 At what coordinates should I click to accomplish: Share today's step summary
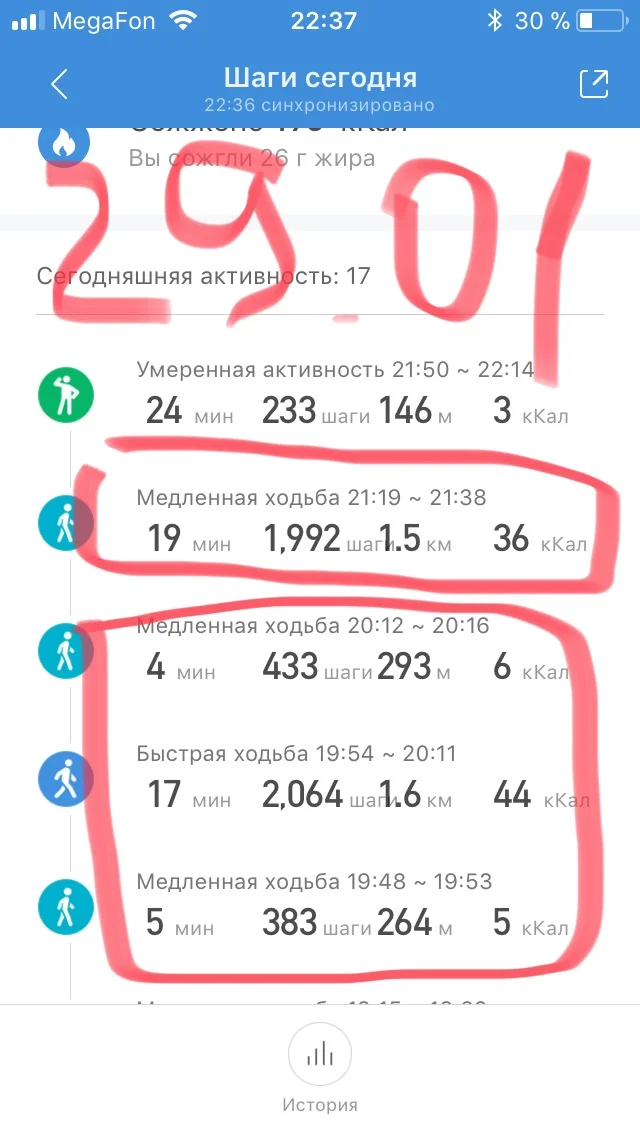[594, 85]
